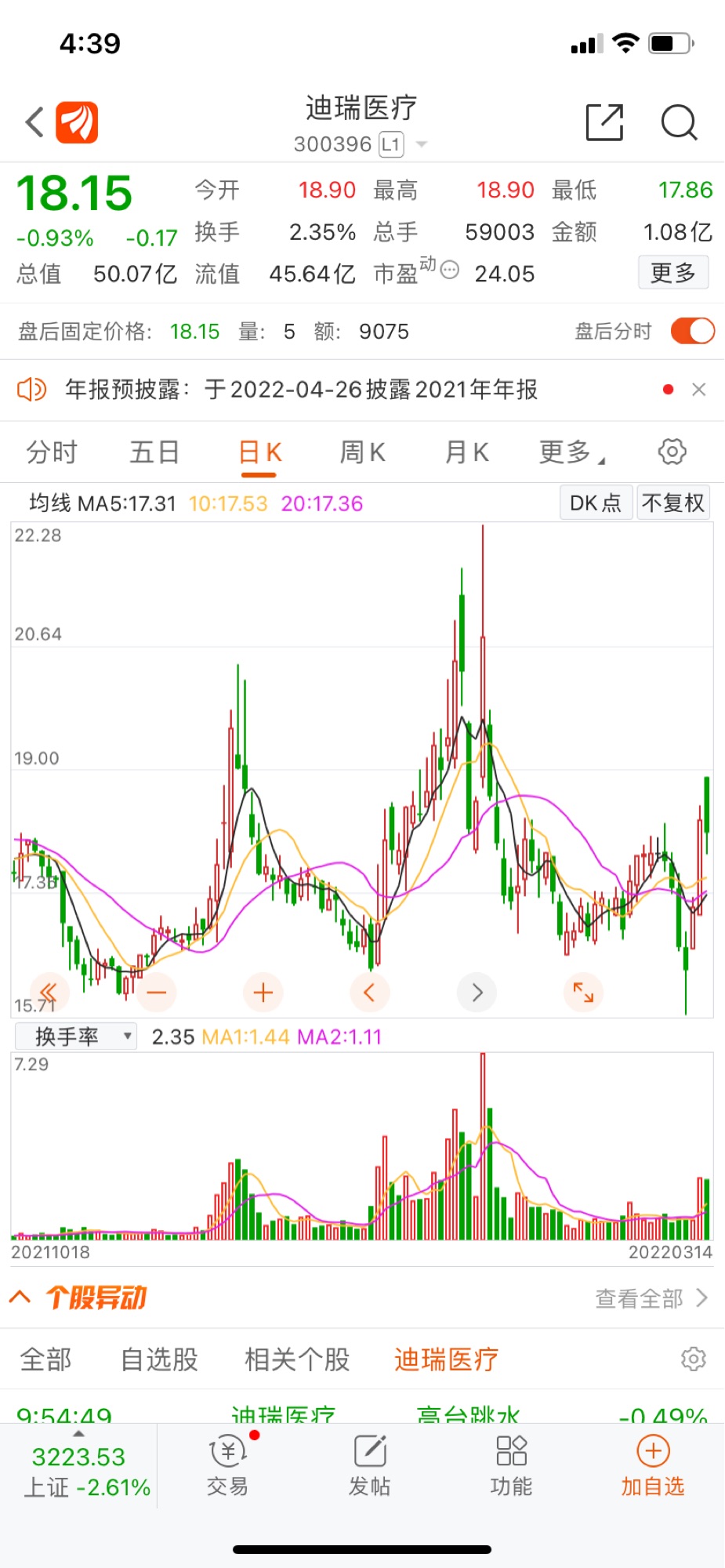
Task: Select the 周K chart tab
Action: (362, 452)
